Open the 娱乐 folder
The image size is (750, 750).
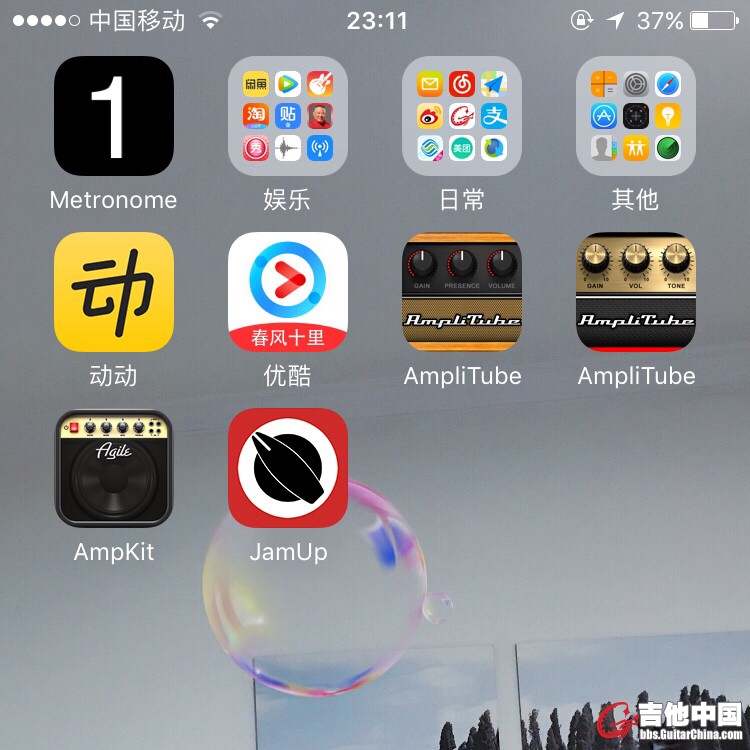pyautogui.click(x=288, y=116)
